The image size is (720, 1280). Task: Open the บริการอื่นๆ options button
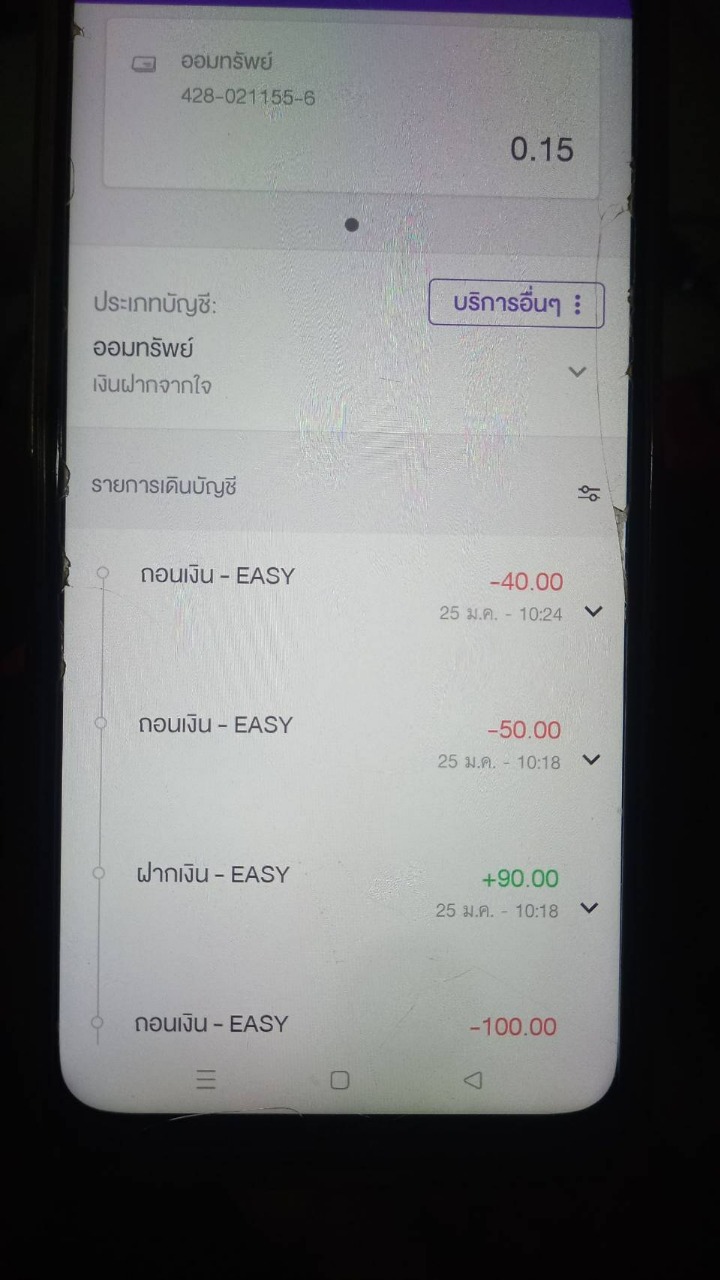click(516, 305)
